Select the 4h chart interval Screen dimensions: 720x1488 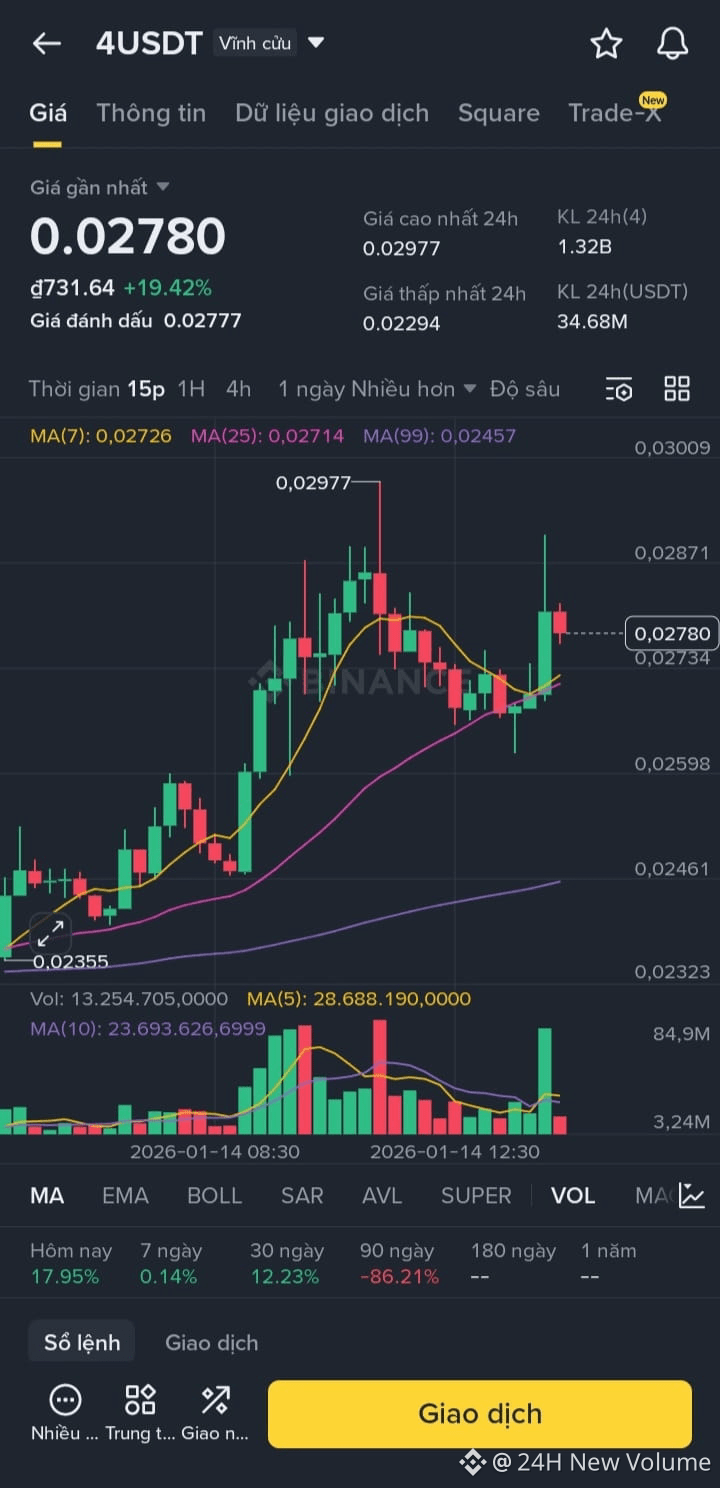tap(238, 389)
